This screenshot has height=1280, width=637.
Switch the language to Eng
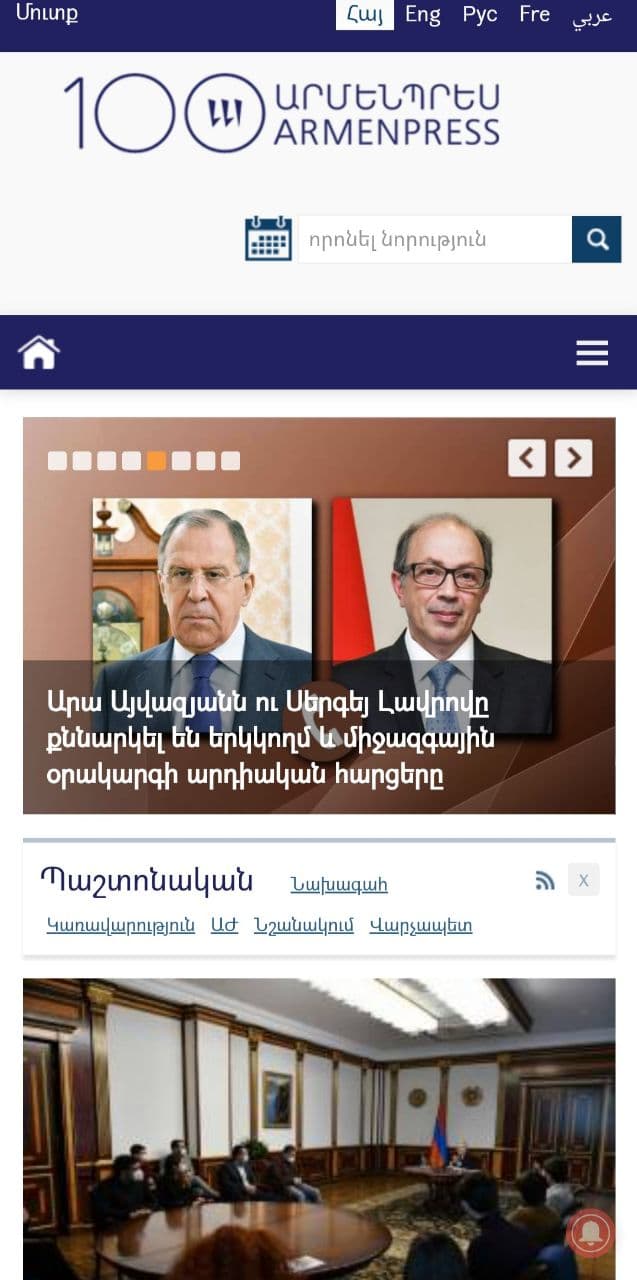click(x=422, y=15)
